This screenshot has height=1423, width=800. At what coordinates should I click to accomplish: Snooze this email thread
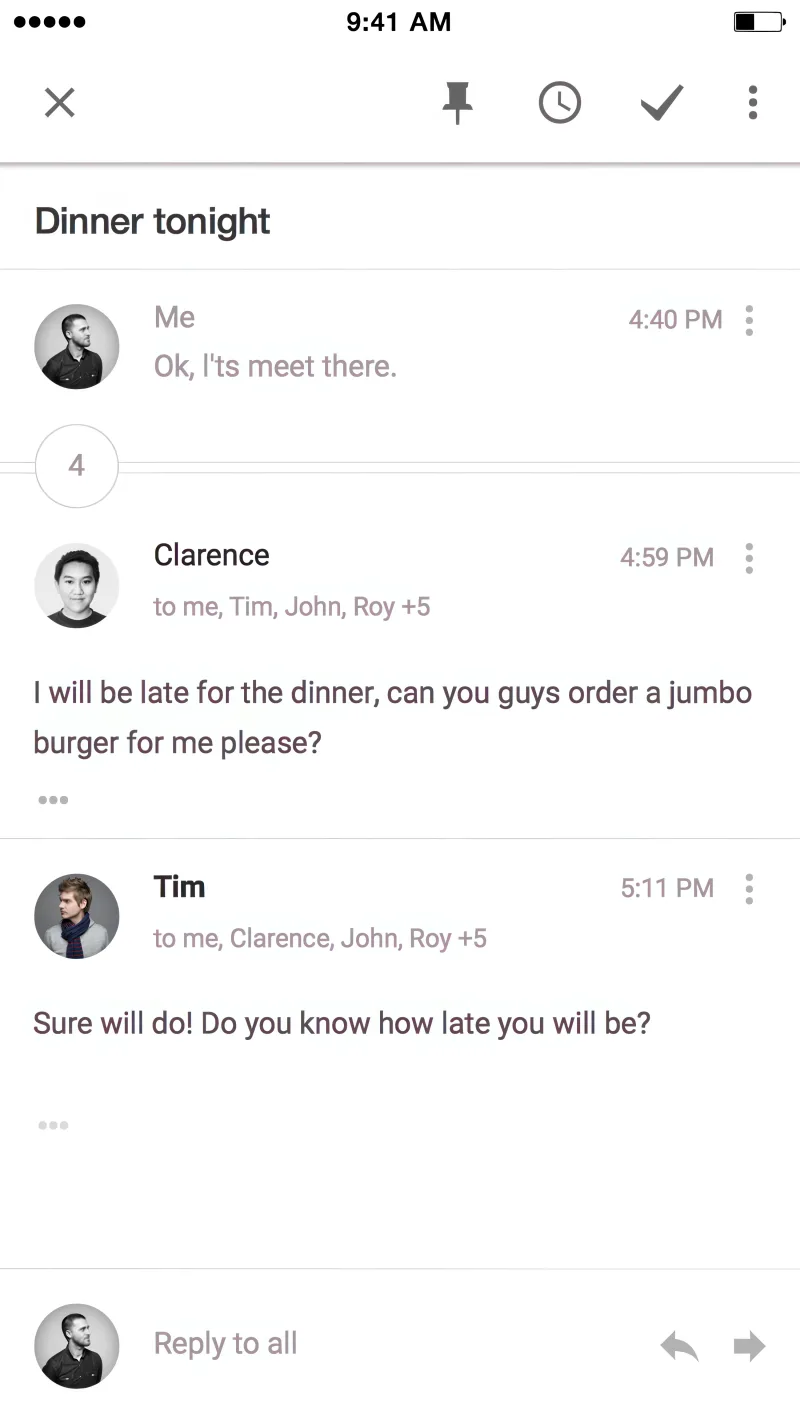click(x=560, y=103)
